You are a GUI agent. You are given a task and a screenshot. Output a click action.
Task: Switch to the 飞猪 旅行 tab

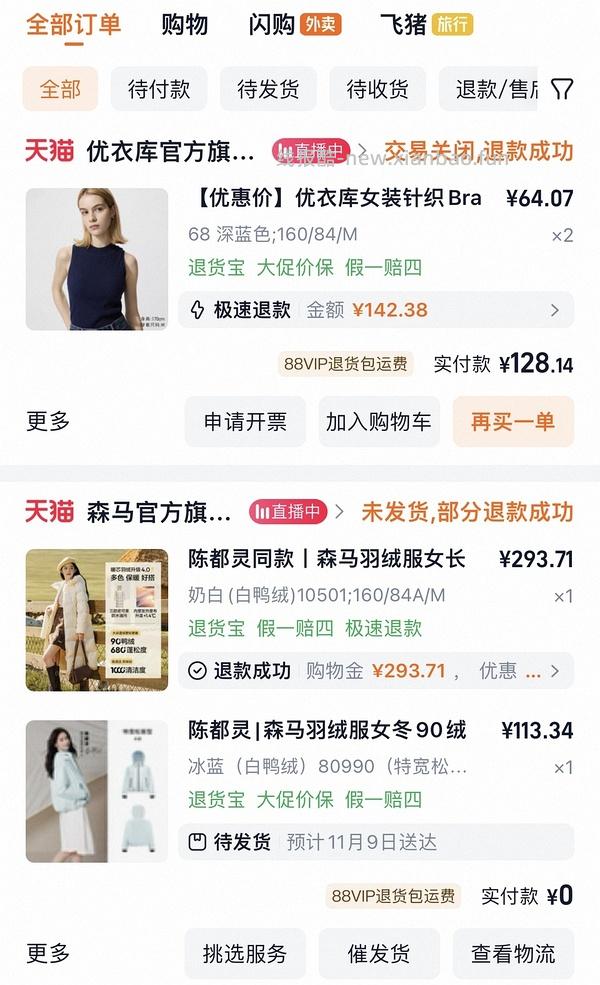[426, 24]
